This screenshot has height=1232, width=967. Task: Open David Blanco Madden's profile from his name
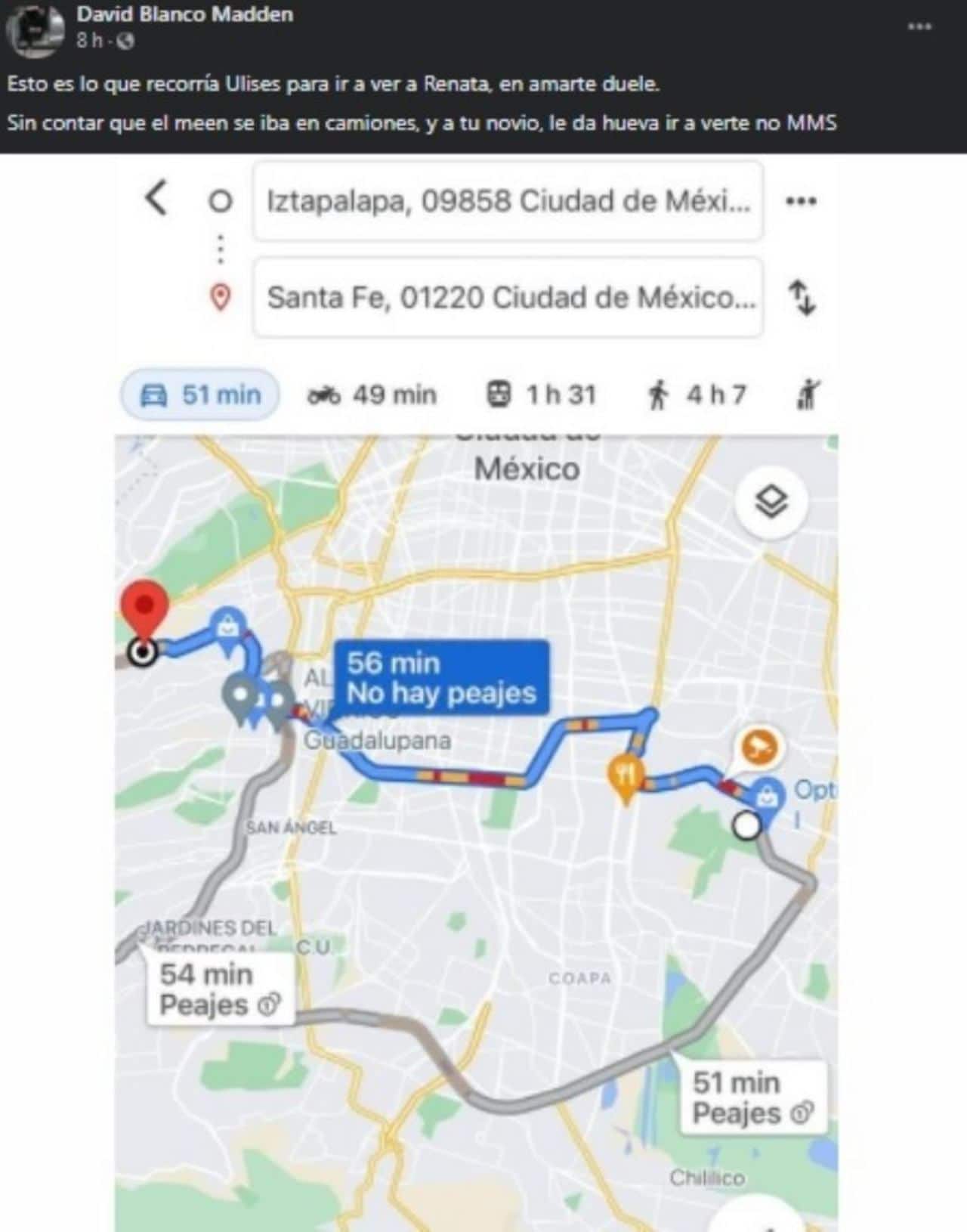[184, 14]
